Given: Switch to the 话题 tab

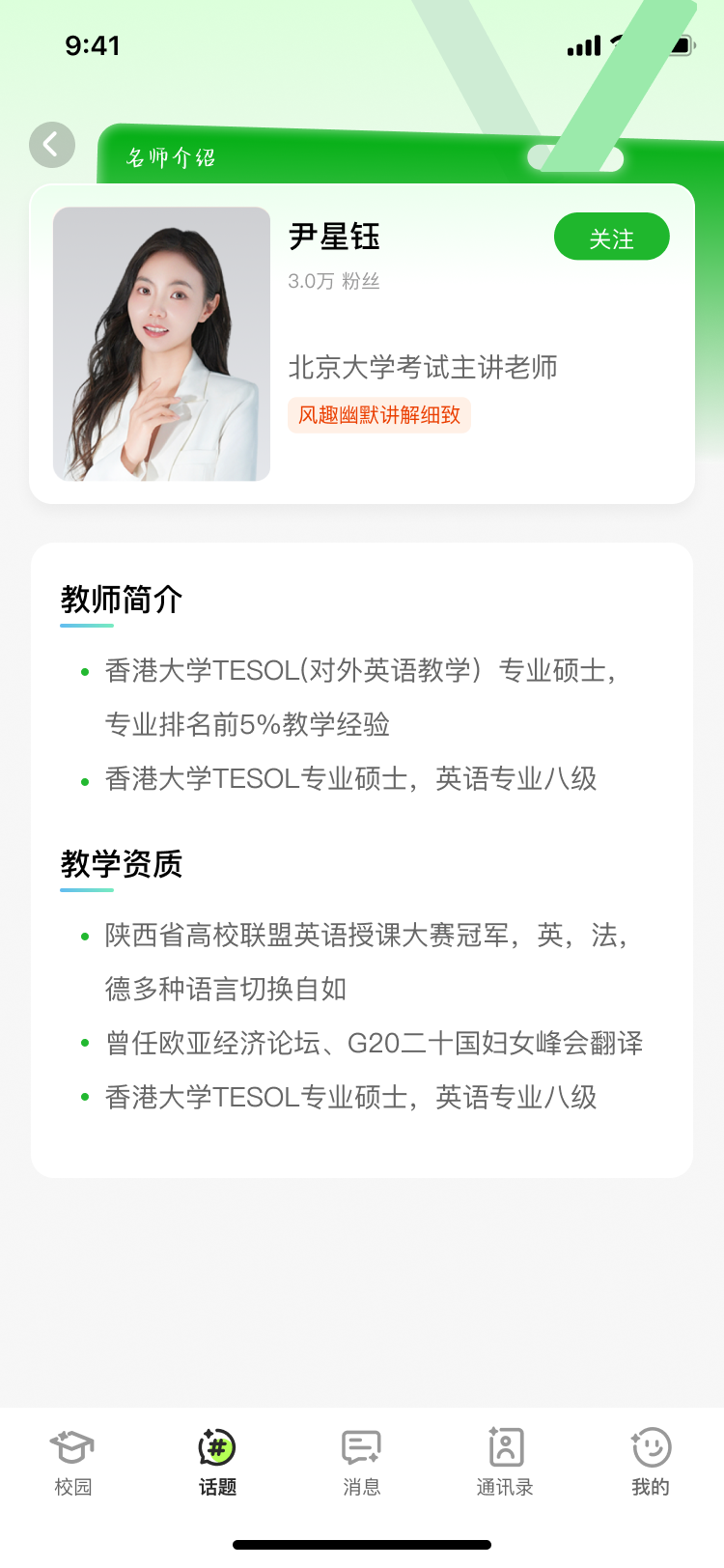Looking at the screenshot, I should point(217,1462).
